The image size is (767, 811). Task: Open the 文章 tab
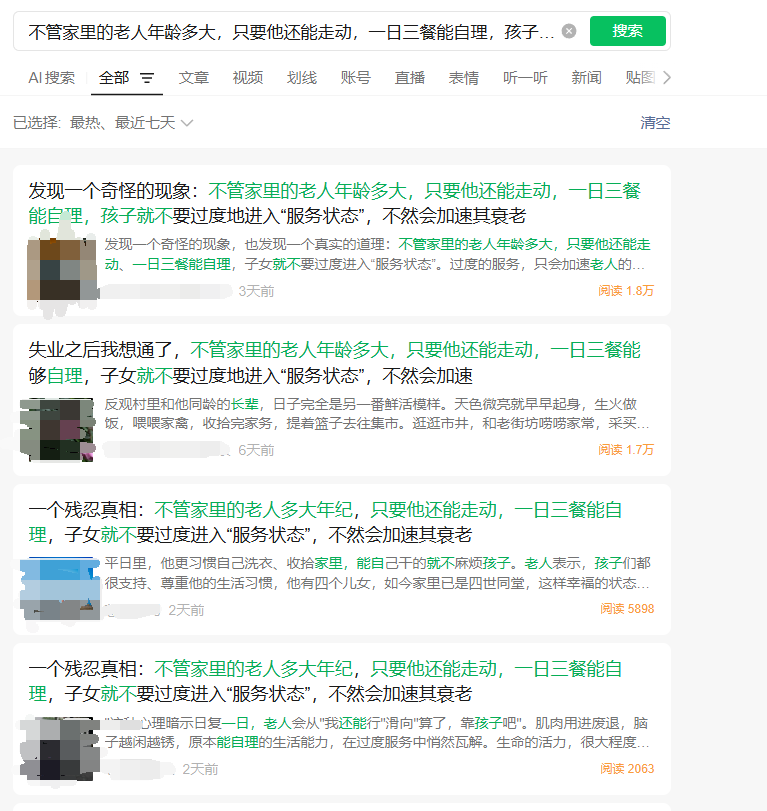point(193,75)
